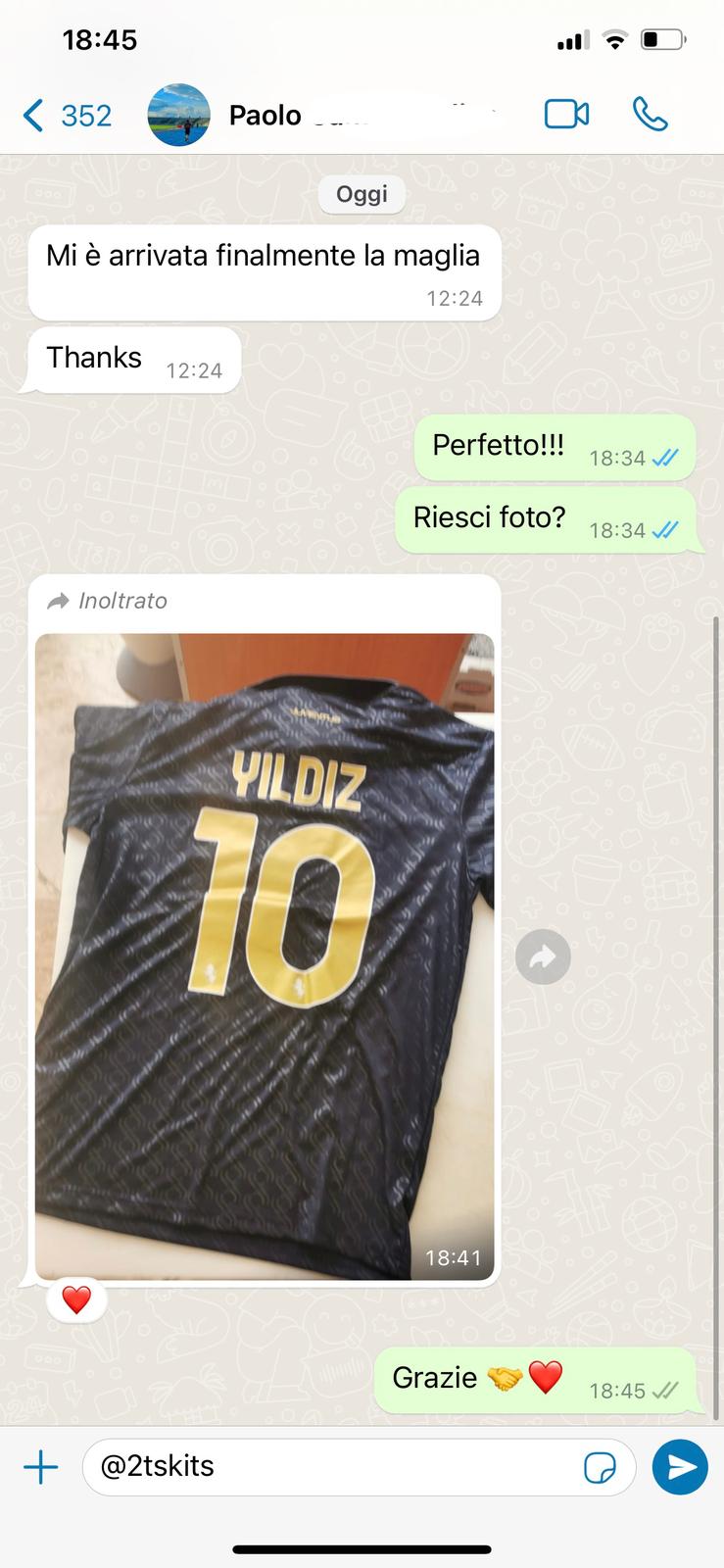The height and width of the screenshot is (1568, 724).
Task: Start a voice call with Paolo
Action: 650,115
